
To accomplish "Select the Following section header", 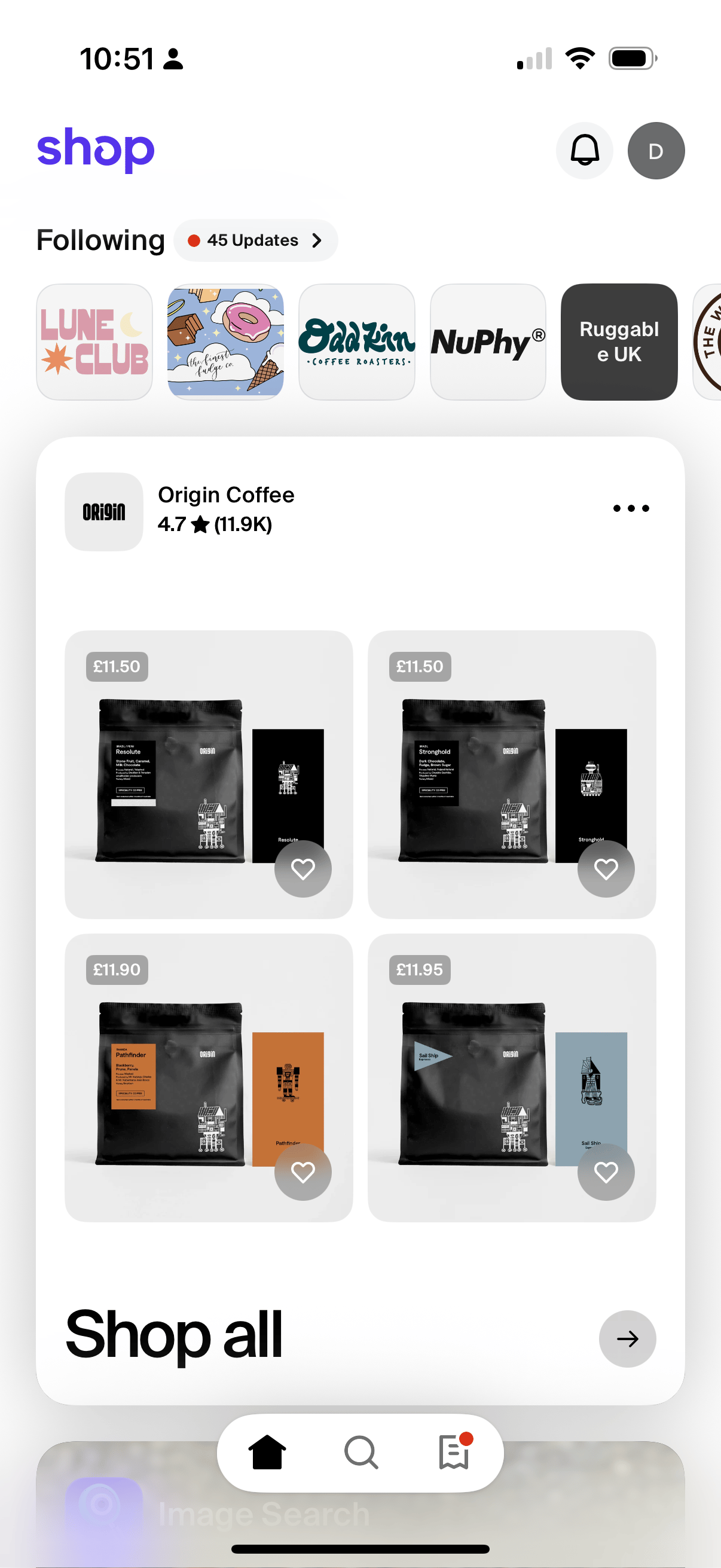I will coord(100,240).
